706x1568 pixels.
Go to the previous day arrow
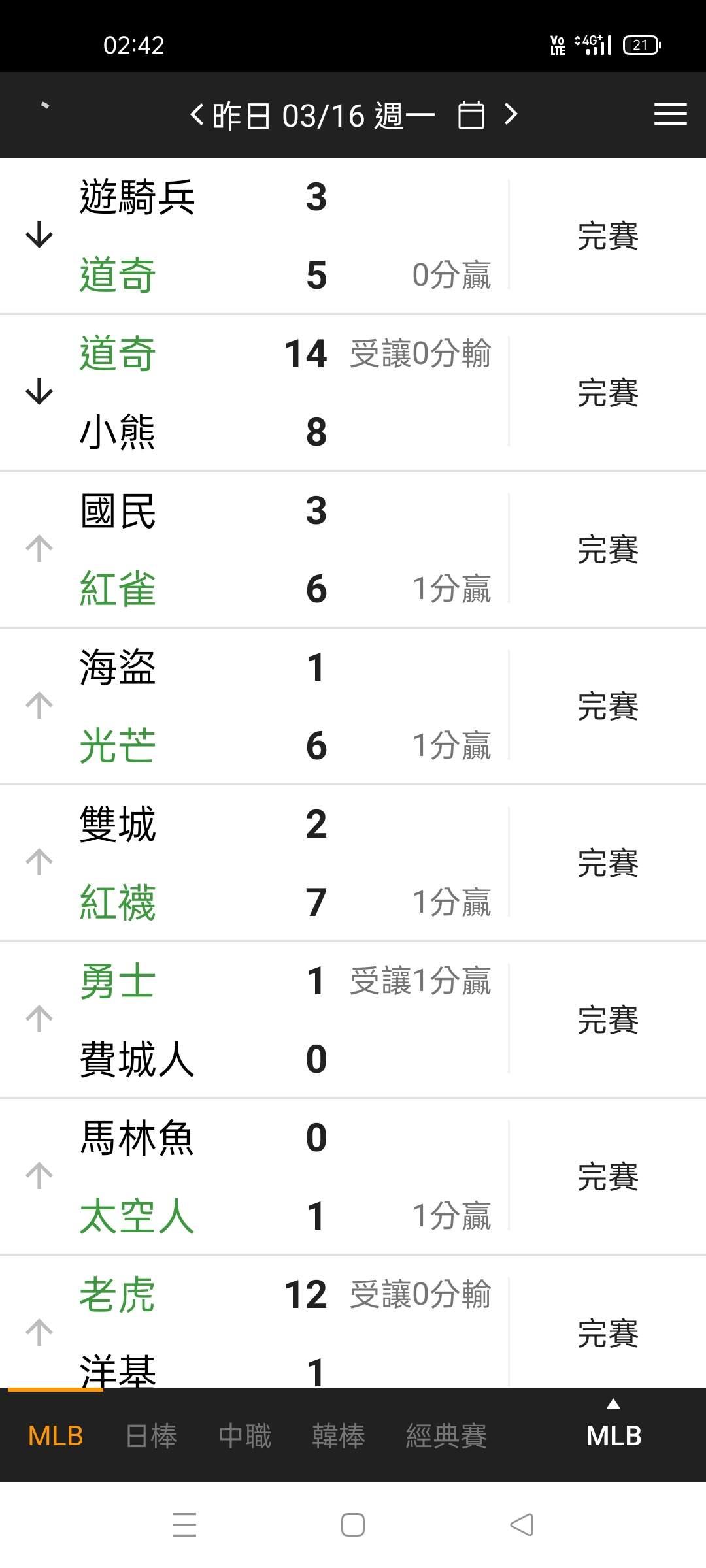click(x=197, y=115)
